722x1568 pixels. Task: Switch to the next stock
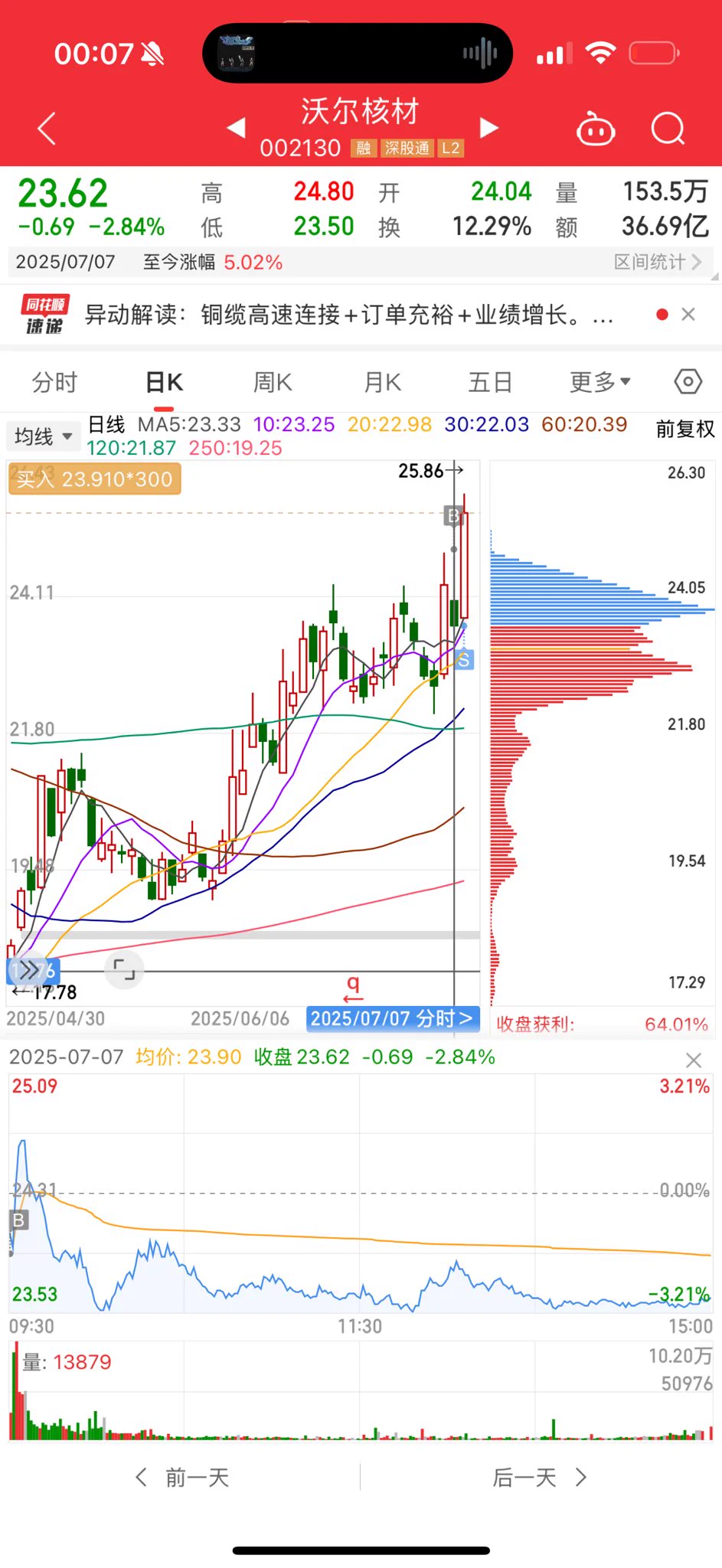click(x=488, y=128)
